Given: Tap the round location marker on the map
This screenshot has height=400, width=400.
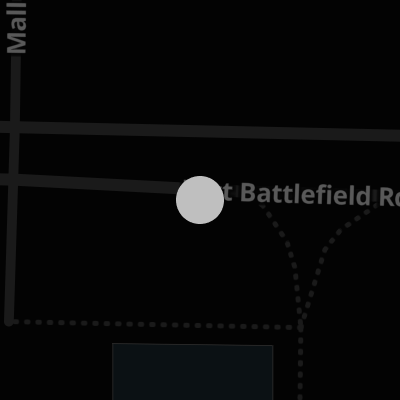Looking at the screenshot, I should coord(200,200).
